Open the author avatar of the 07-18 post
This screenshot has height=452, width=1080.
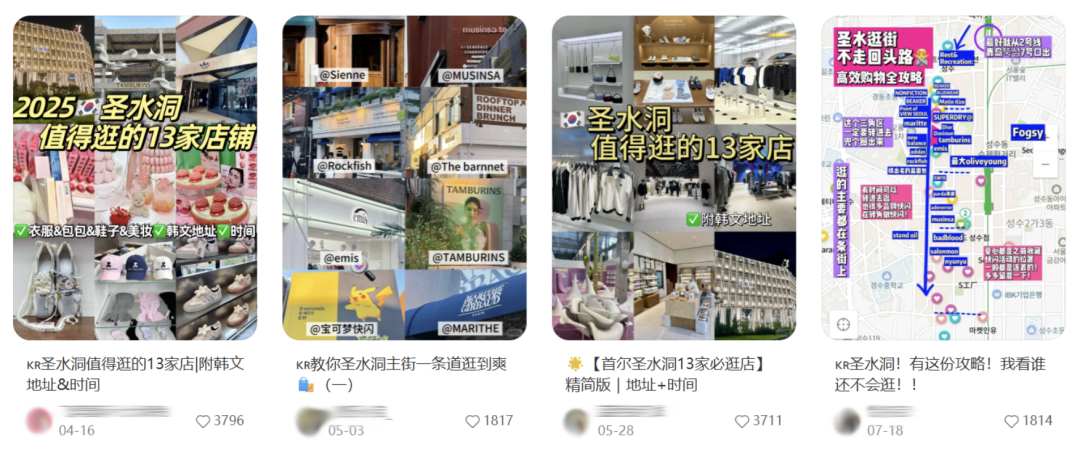click(848, 420)
